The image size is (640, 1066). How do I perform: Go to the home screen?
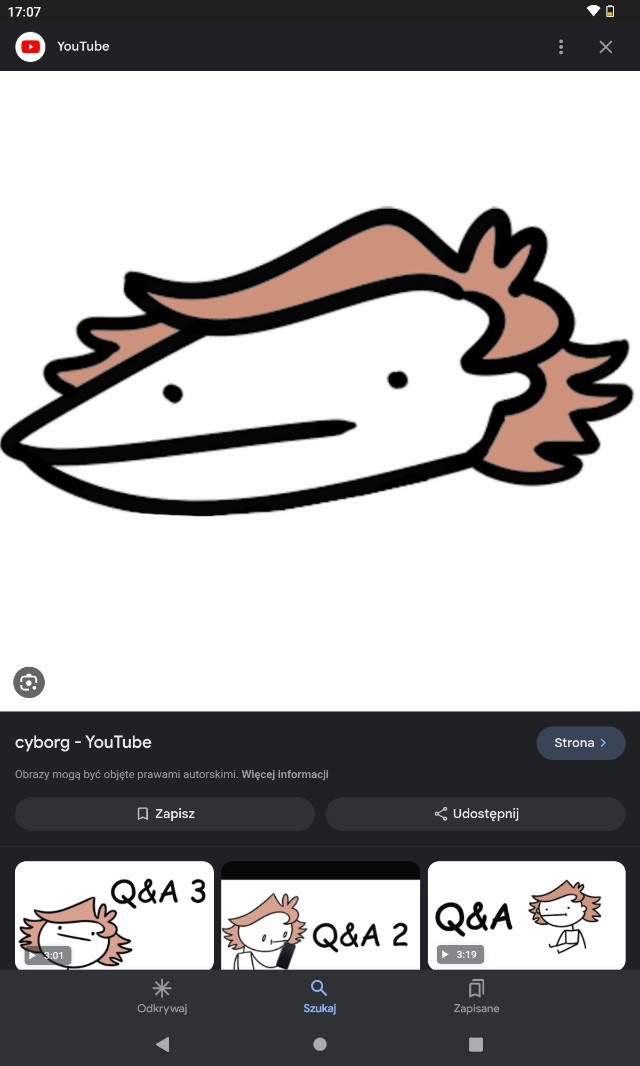pyautogui.click(x=320, y=1044)
